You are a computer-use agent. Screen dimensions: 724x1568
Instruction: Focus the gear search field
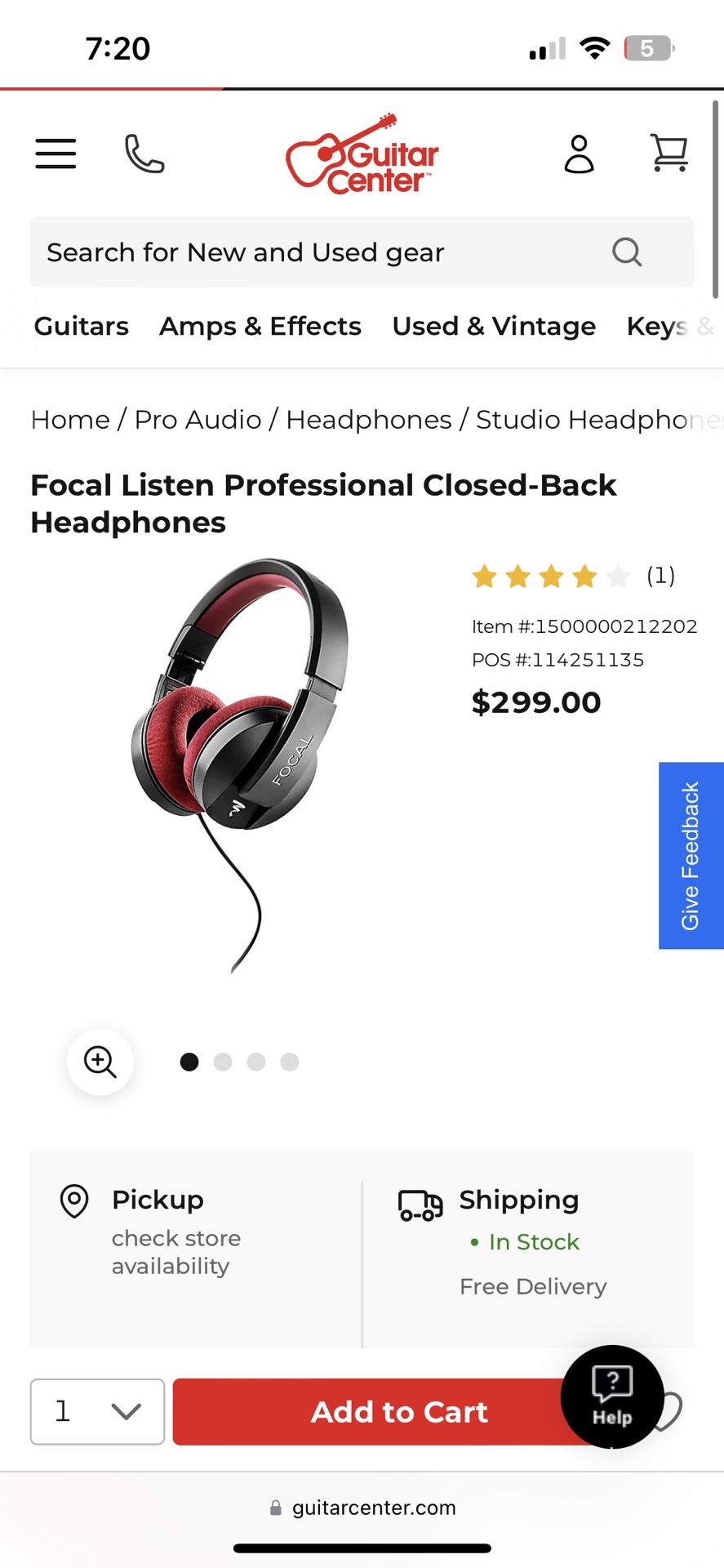point(362,252)
